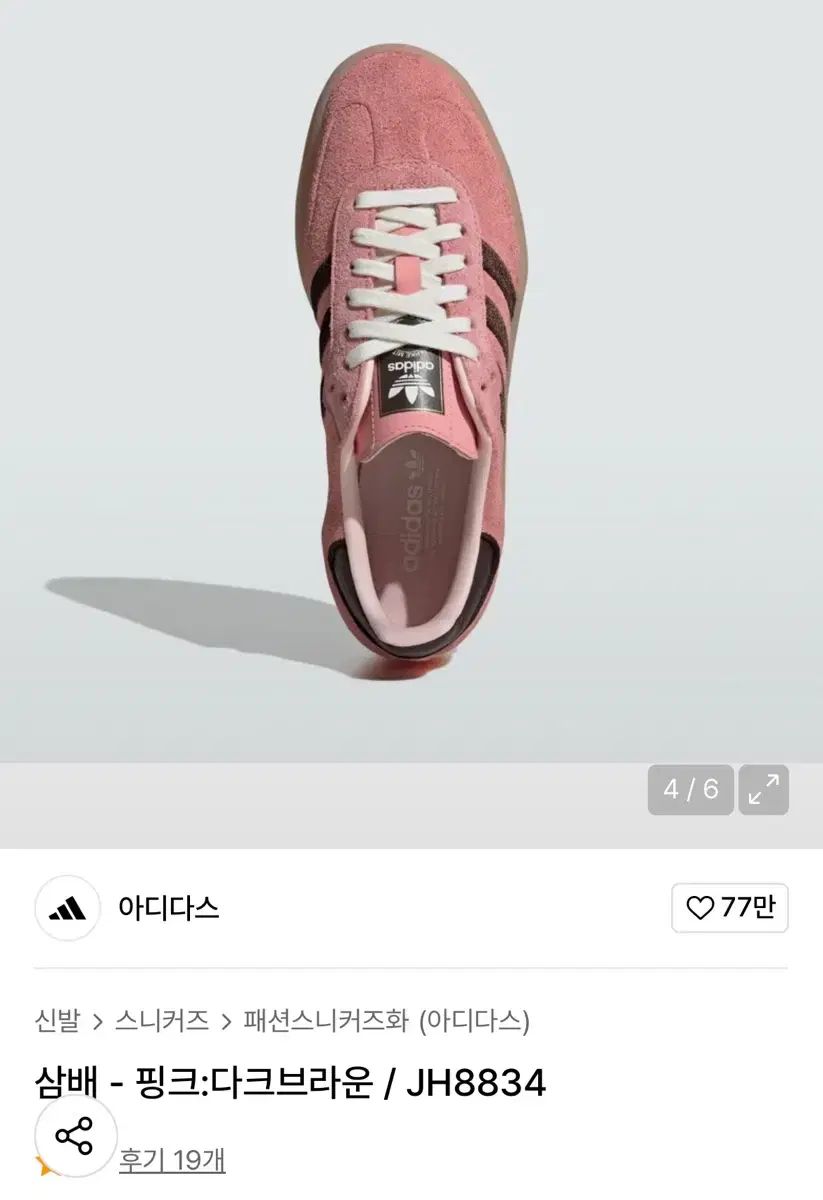Open the 후기 19개 reviews link
823x1200 pixels.
click(x=172, y=1159)
